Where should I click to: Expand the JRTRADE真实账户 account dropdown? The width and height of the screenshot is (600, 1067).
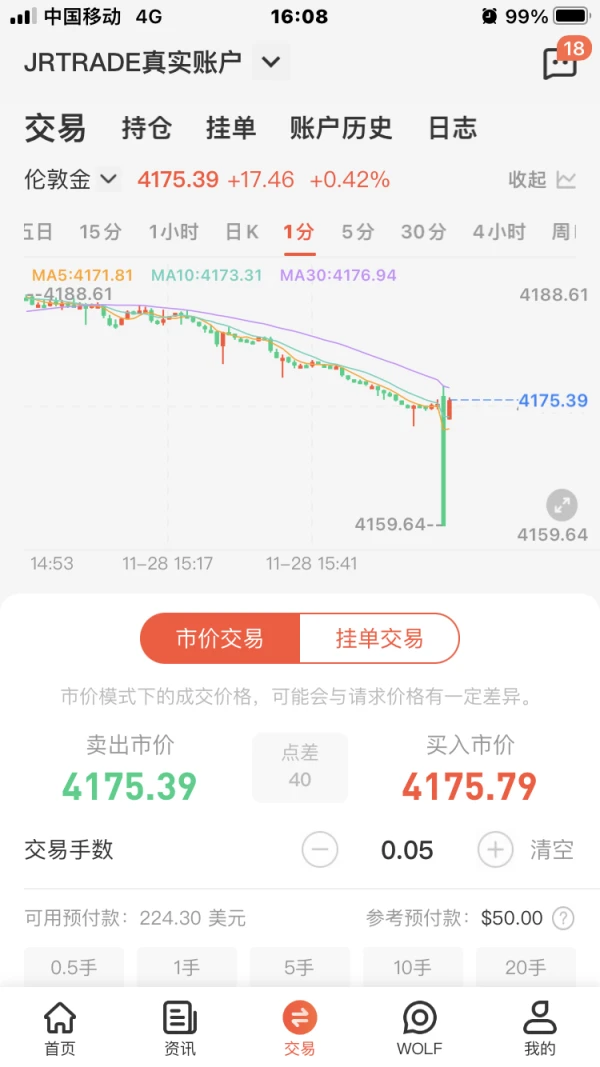click(270, 62)
